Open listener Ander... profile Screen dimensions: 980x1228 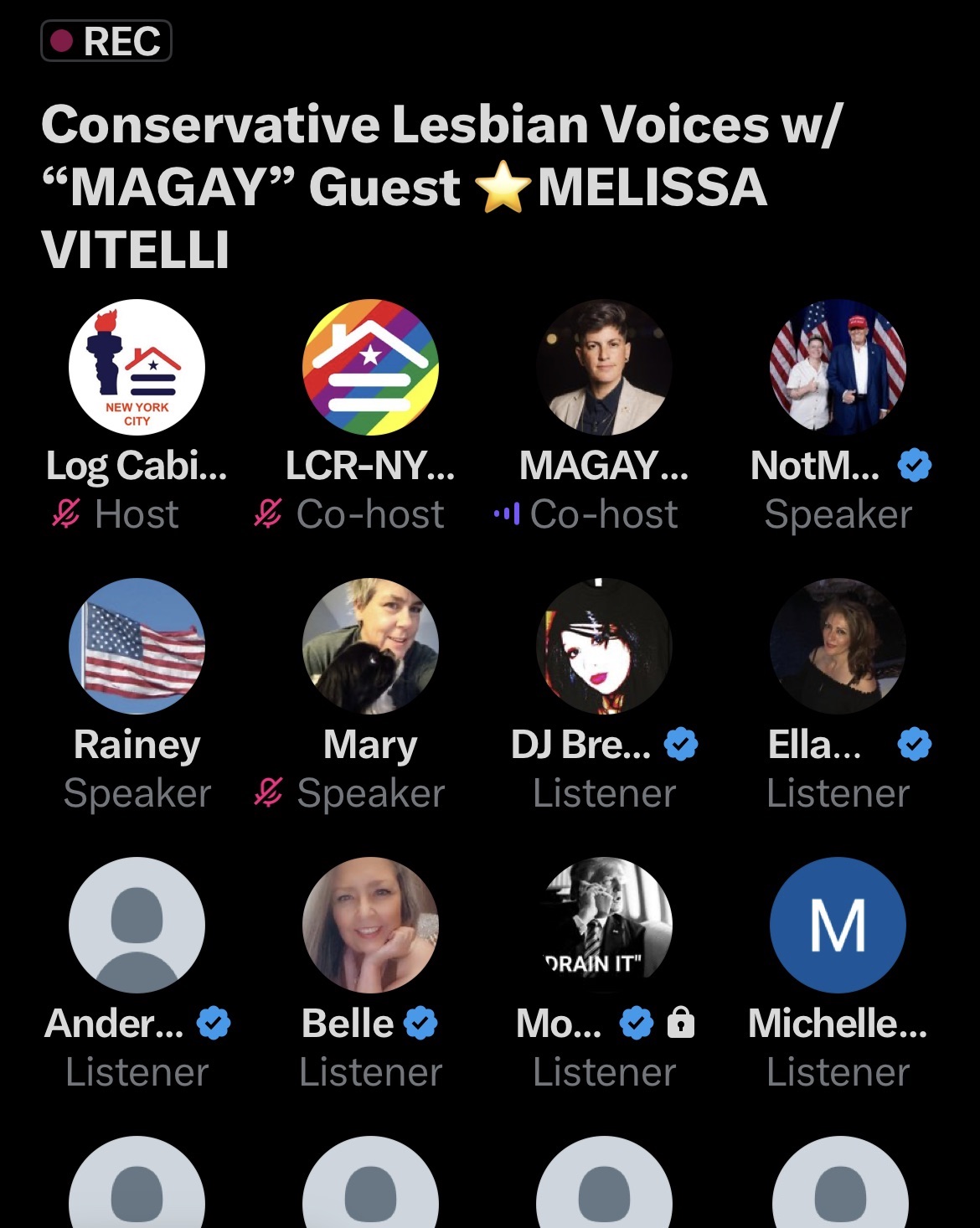pyautogui.click(x=137, y=925)
